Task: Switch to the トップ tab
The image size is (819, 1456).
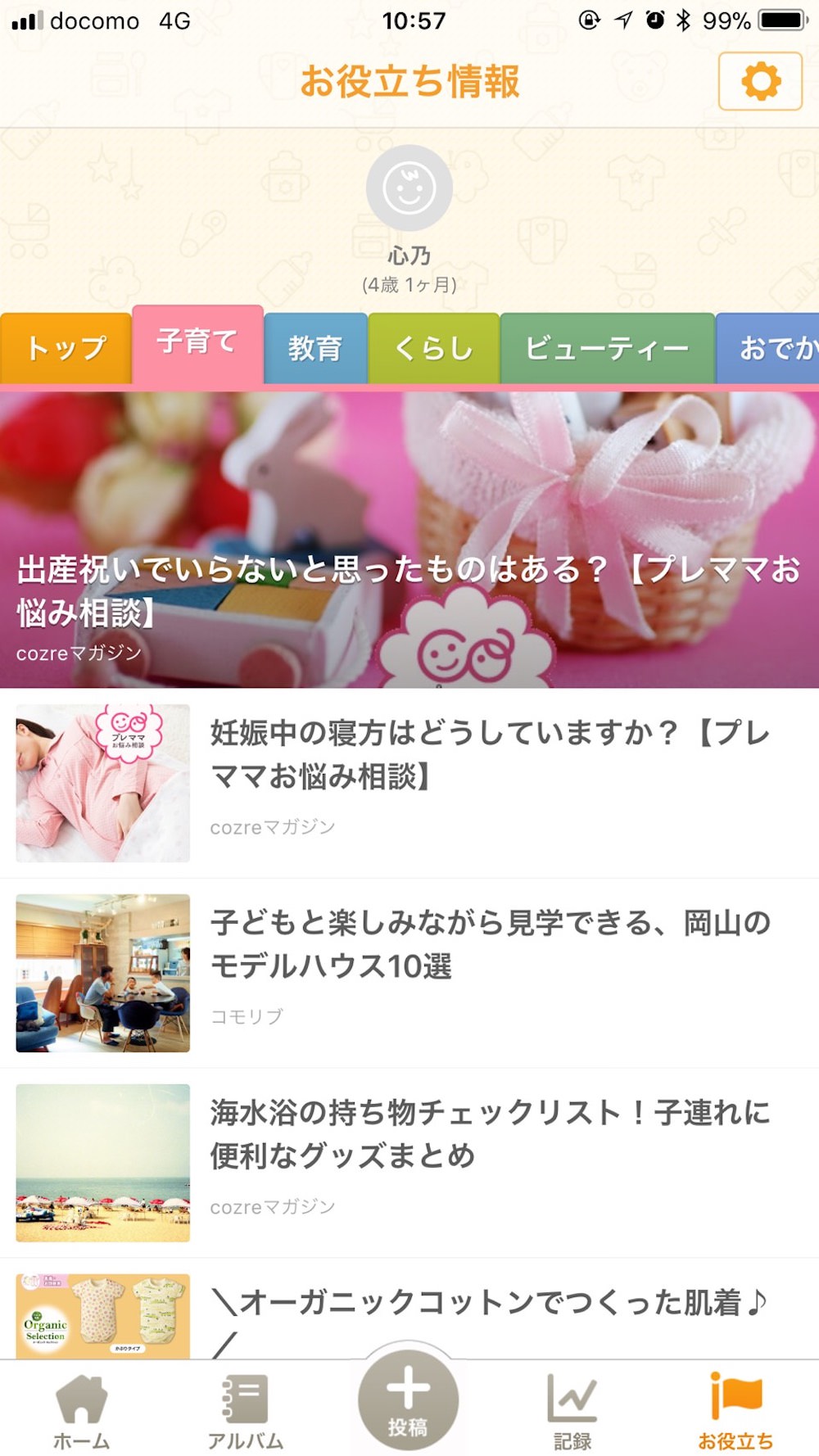Action: (66, 348)
